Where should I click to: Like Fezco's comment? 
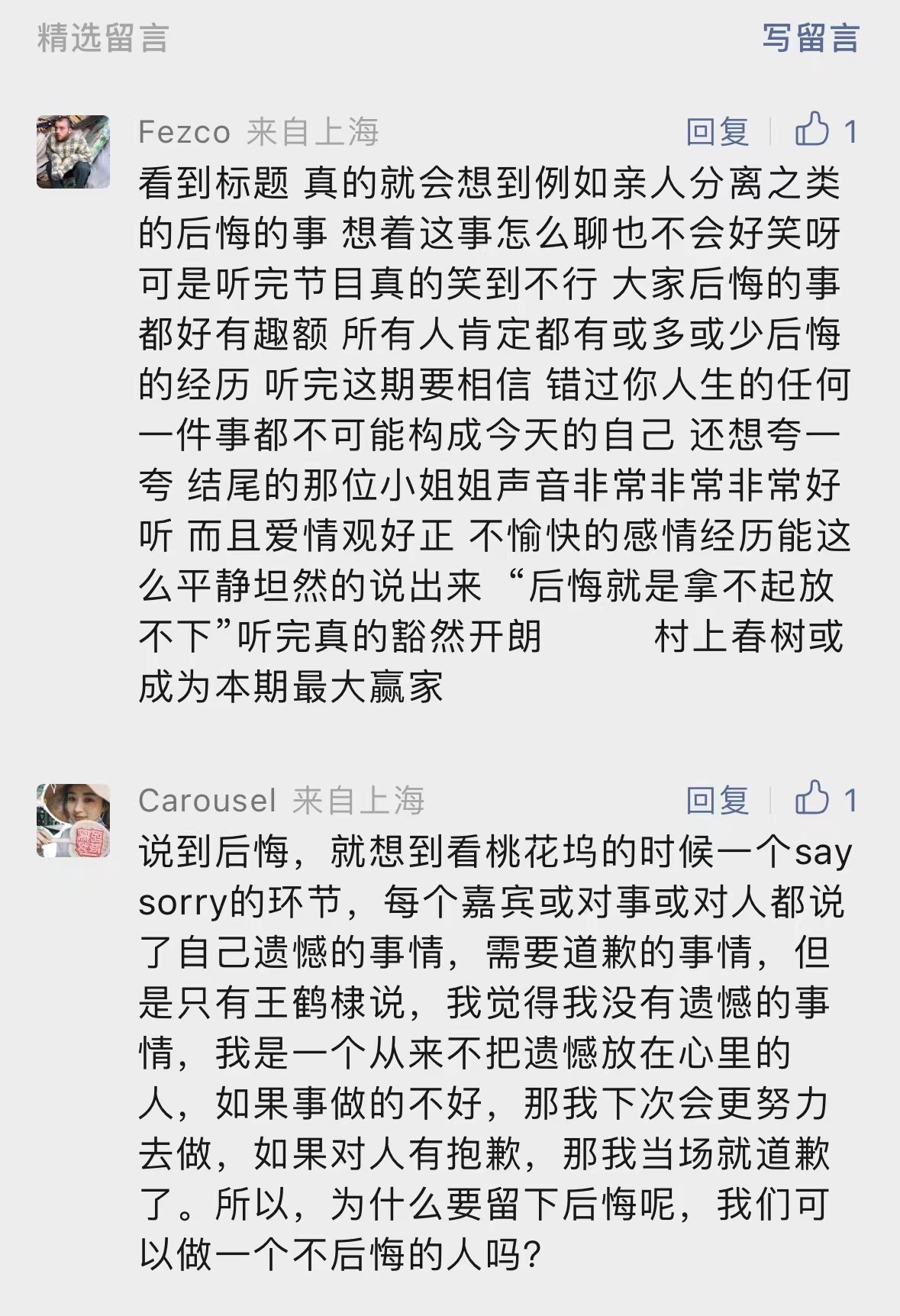812,130
